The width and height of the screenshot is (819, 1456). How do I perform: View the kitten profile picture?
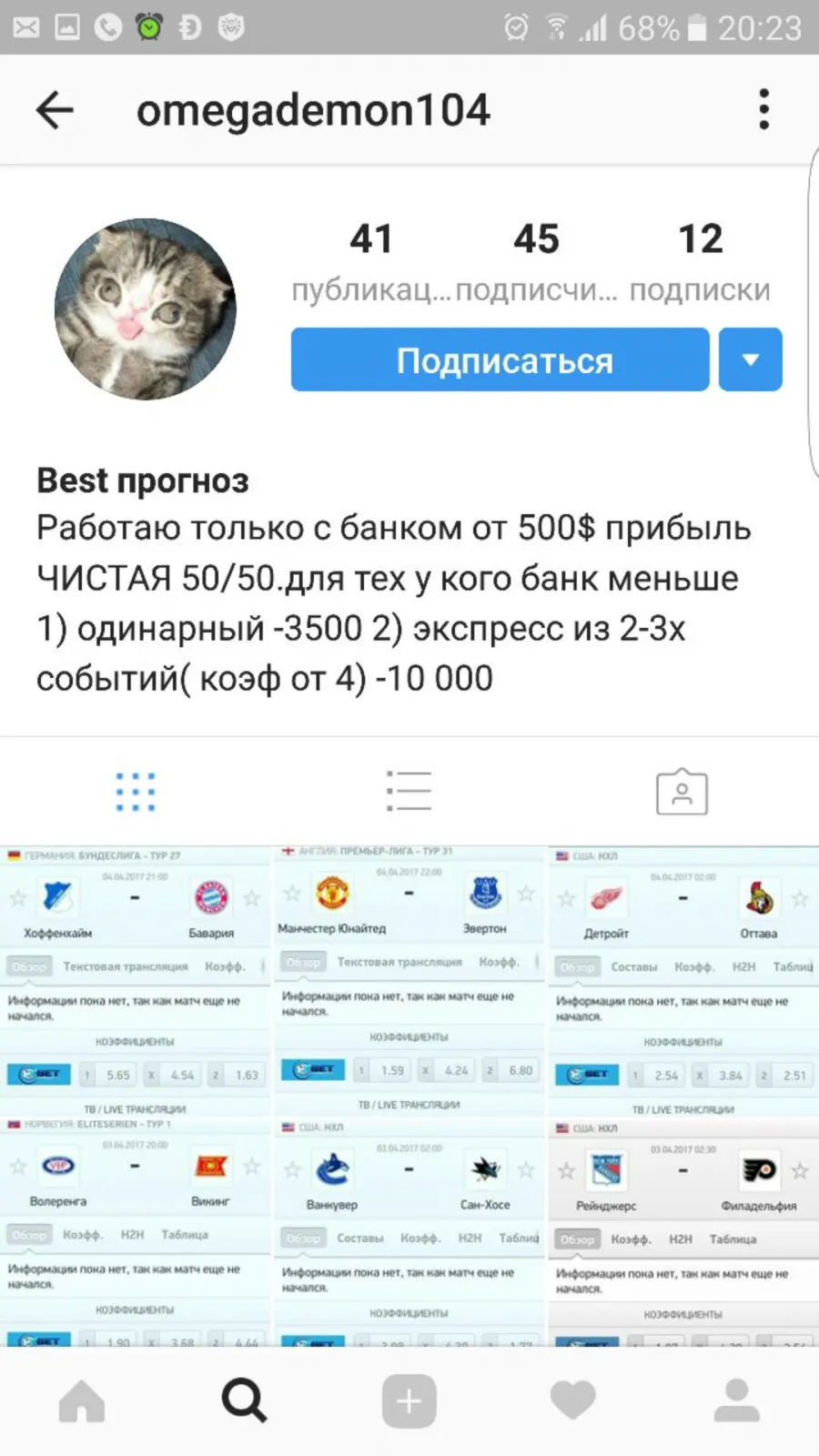tap(146, 308)
